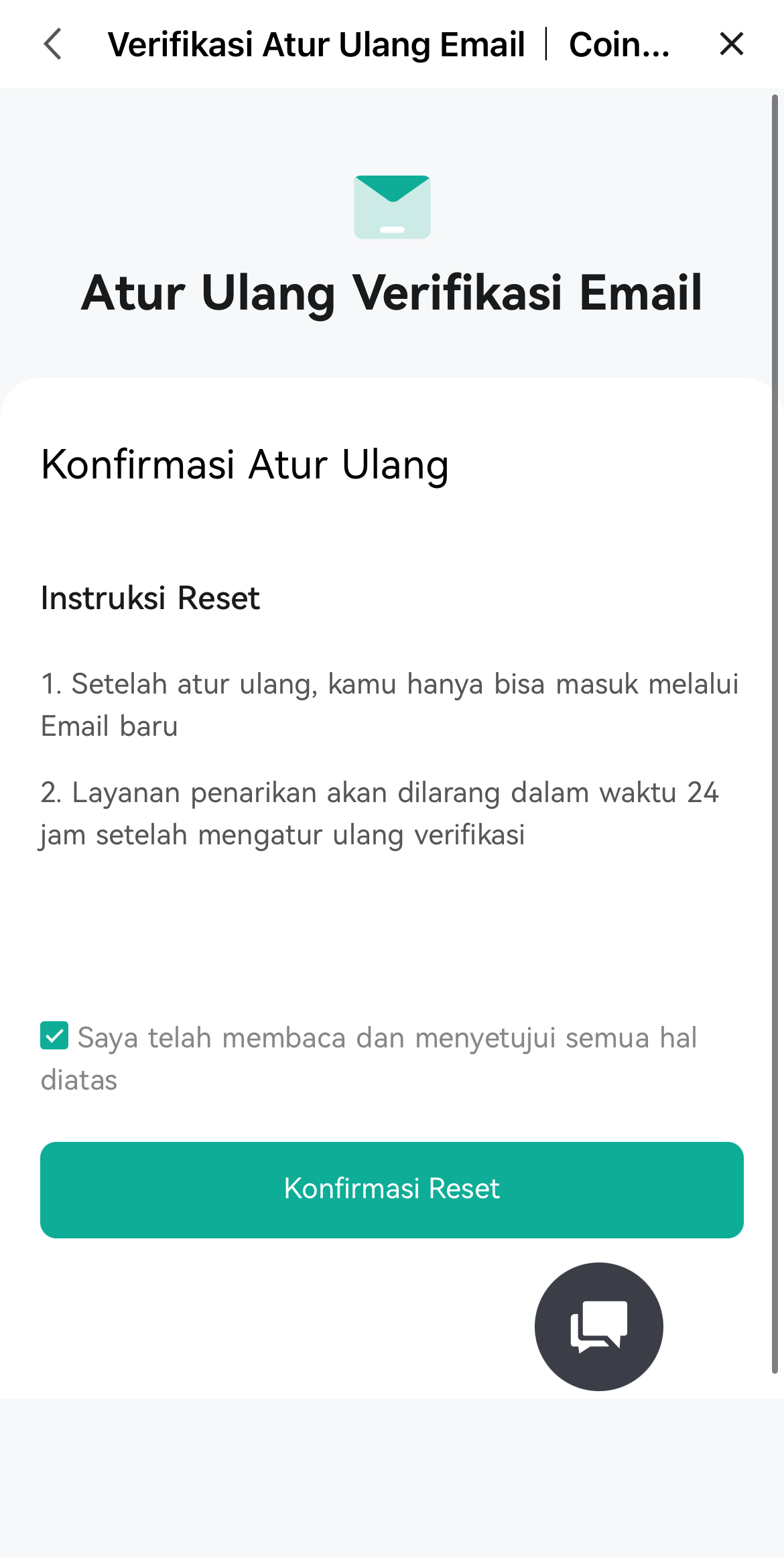Tap the Konfirmasi Reset button
The image size is (784, 1558).
[x=392, y=1189]
